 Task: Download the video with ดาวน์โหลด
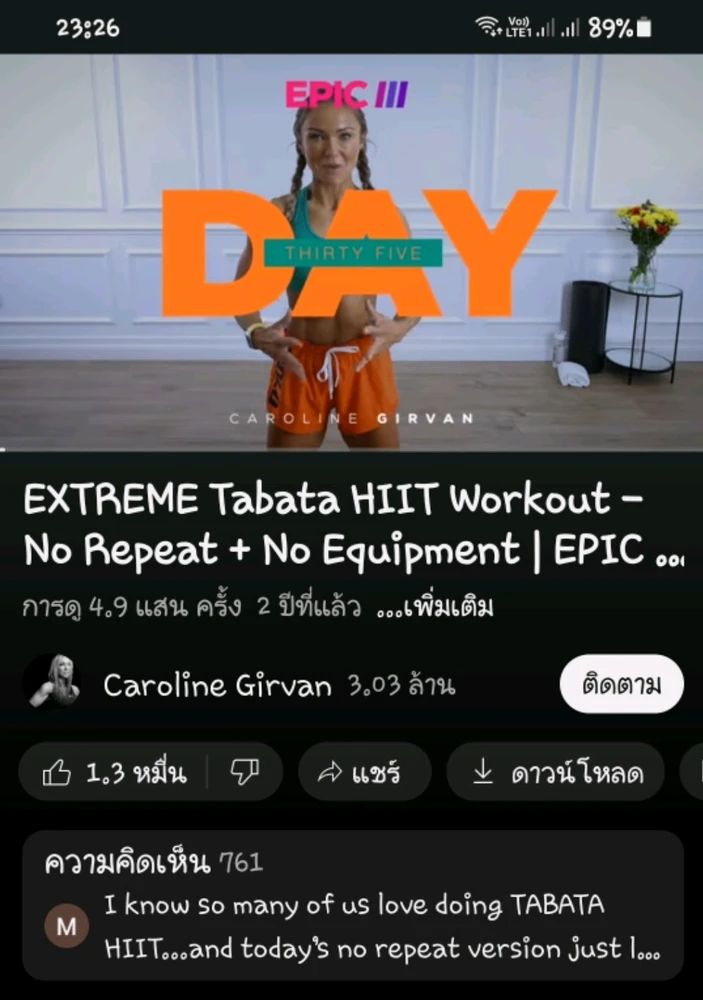tap(556, 772)
